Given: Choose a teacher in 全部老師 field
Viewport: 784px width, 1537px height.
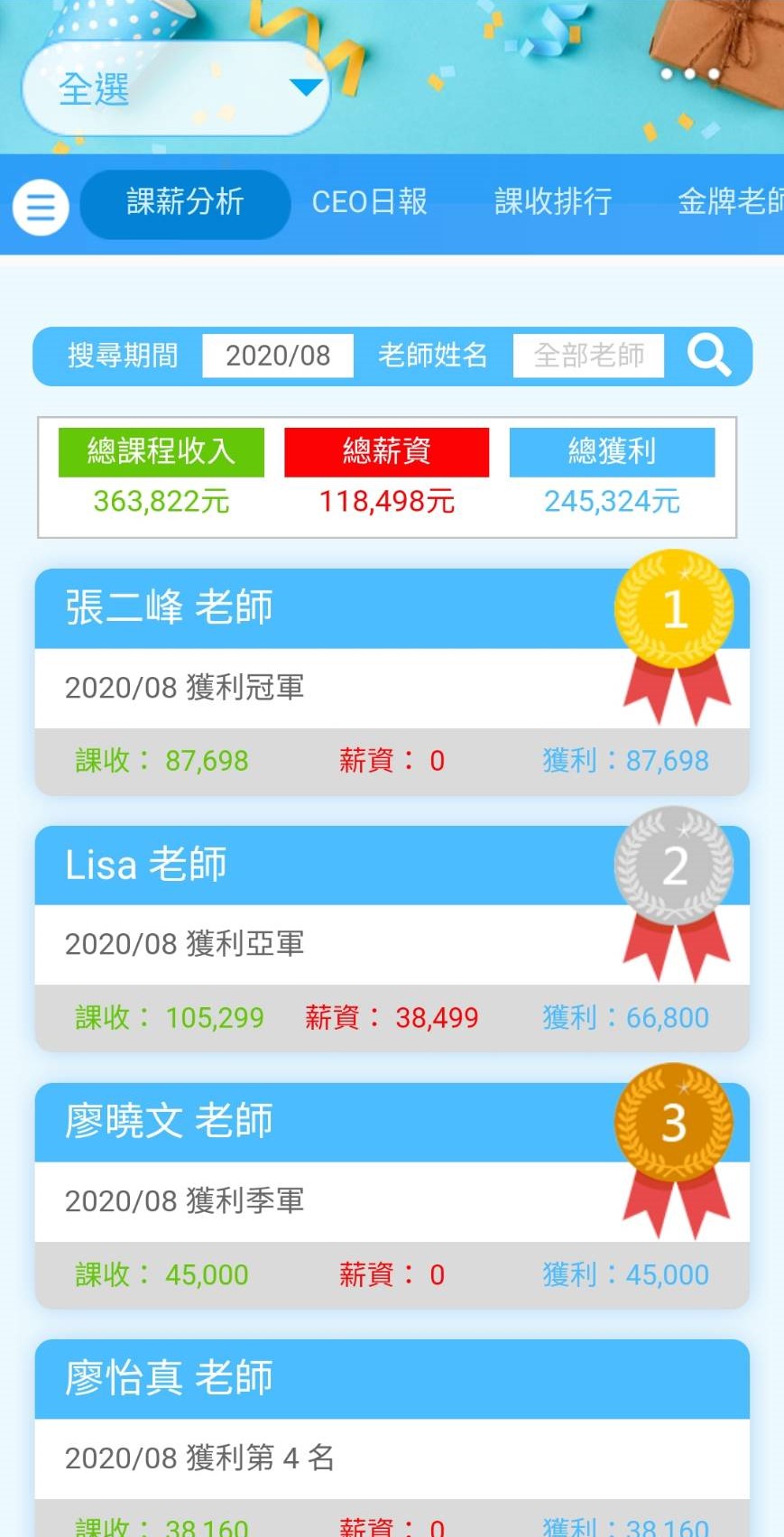Looking at the screenshot, I should click(x=588, y=356).
